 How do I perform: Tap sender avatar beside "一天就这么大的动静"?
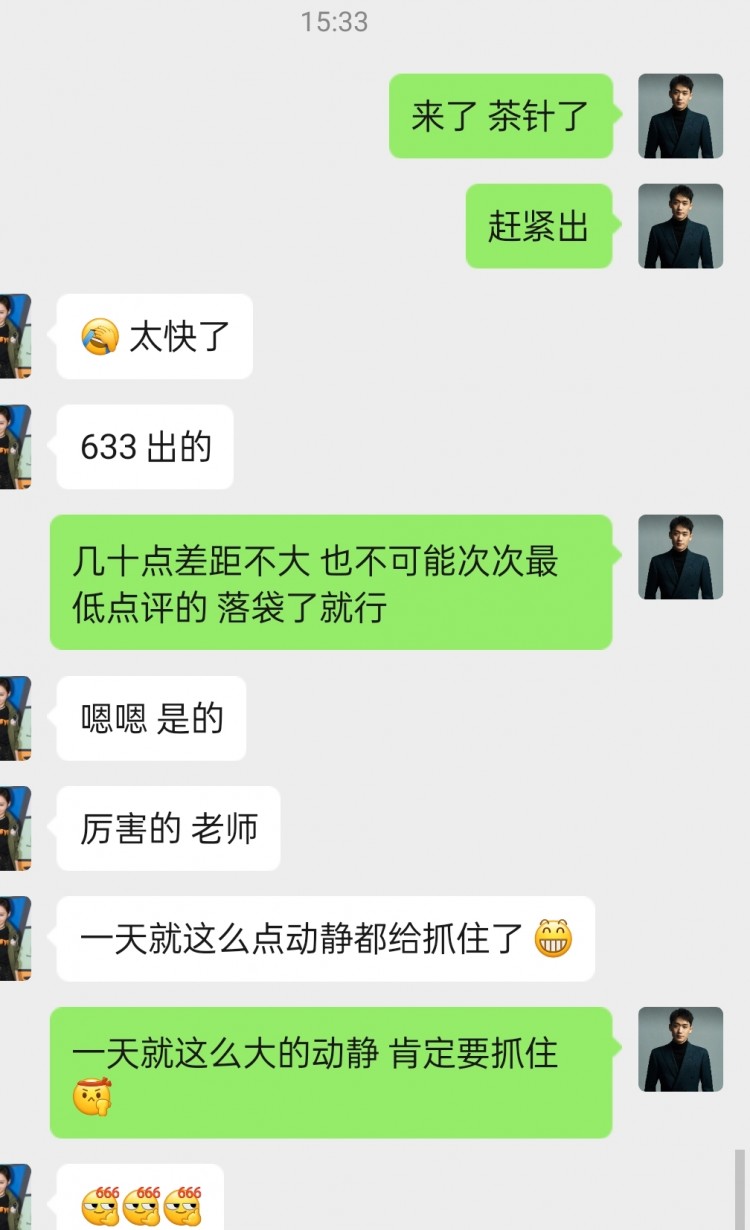pos(681,1049)
